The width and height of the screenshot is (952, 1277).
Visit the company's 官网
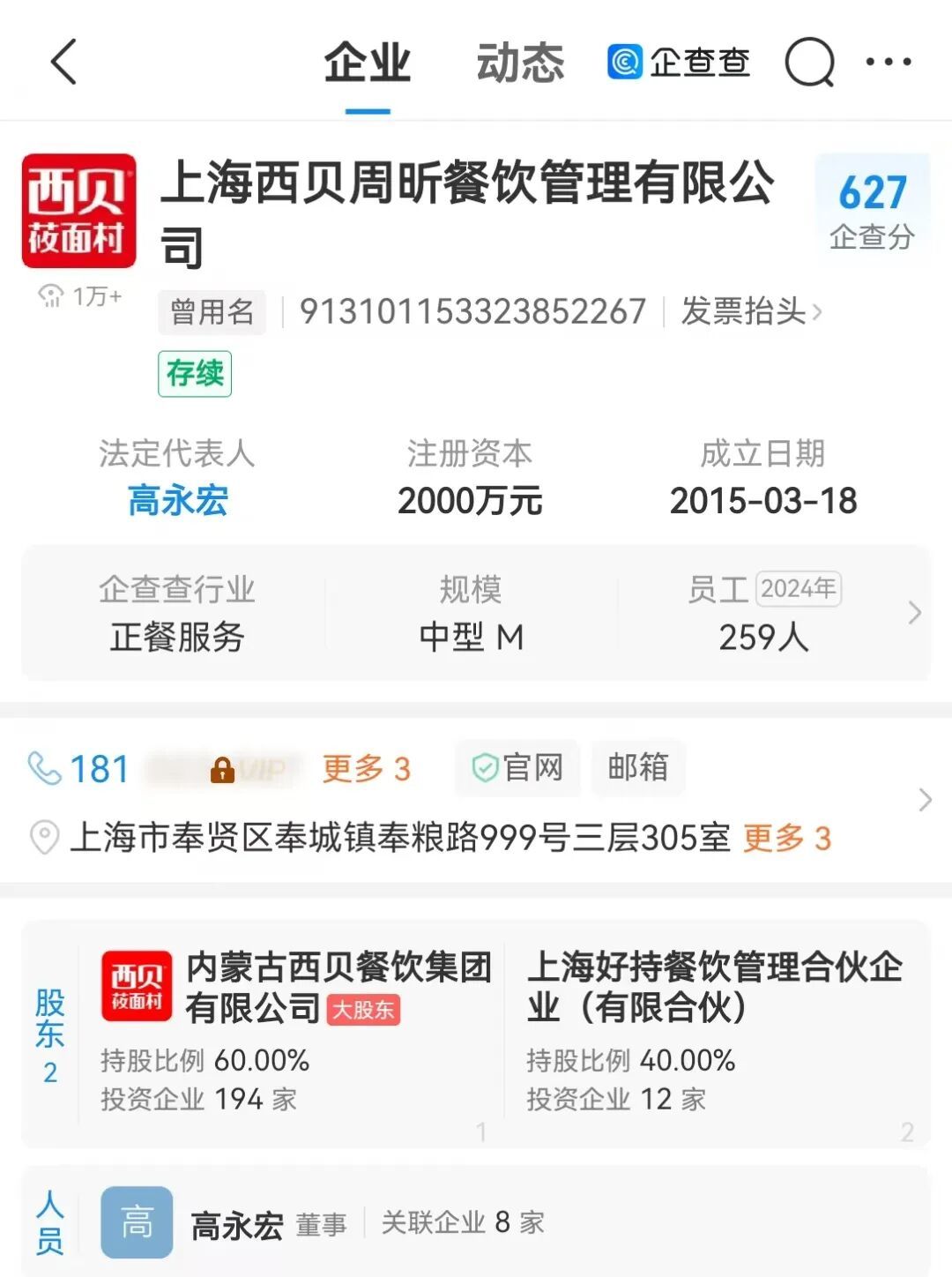[518, 767]
